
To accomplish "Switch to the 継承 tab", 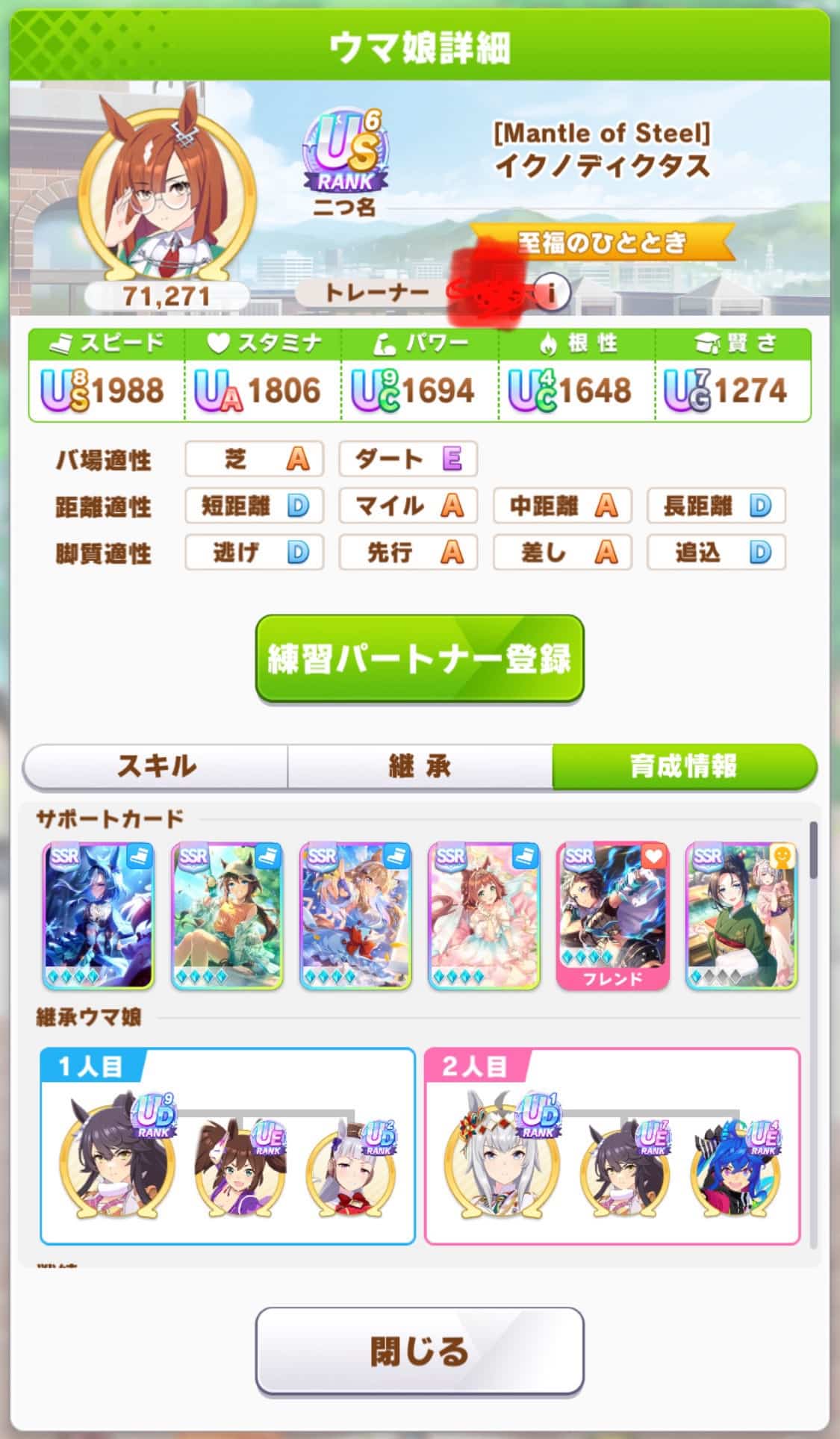I will (420, 766).
